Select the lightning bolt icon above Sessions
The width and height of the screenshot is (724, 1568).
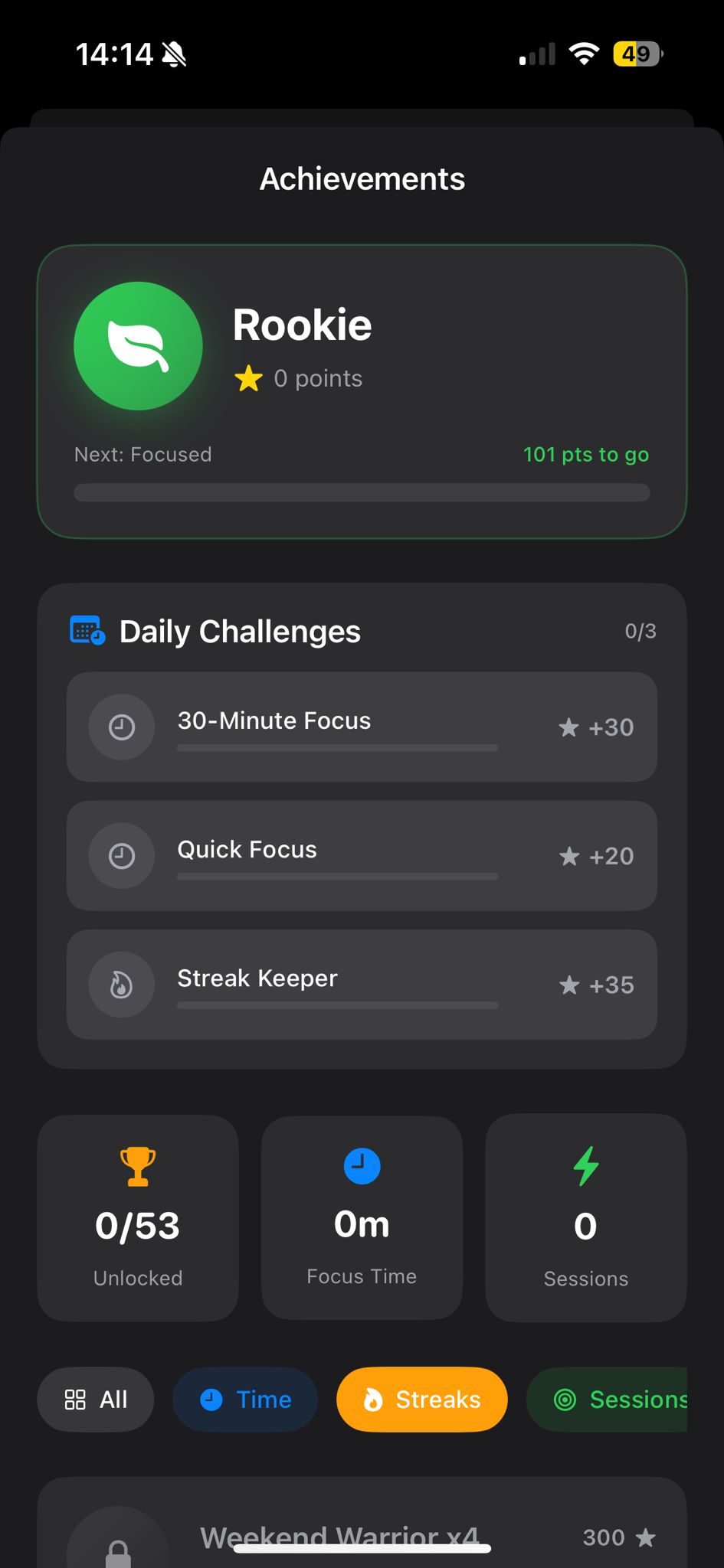point(585,1166)
